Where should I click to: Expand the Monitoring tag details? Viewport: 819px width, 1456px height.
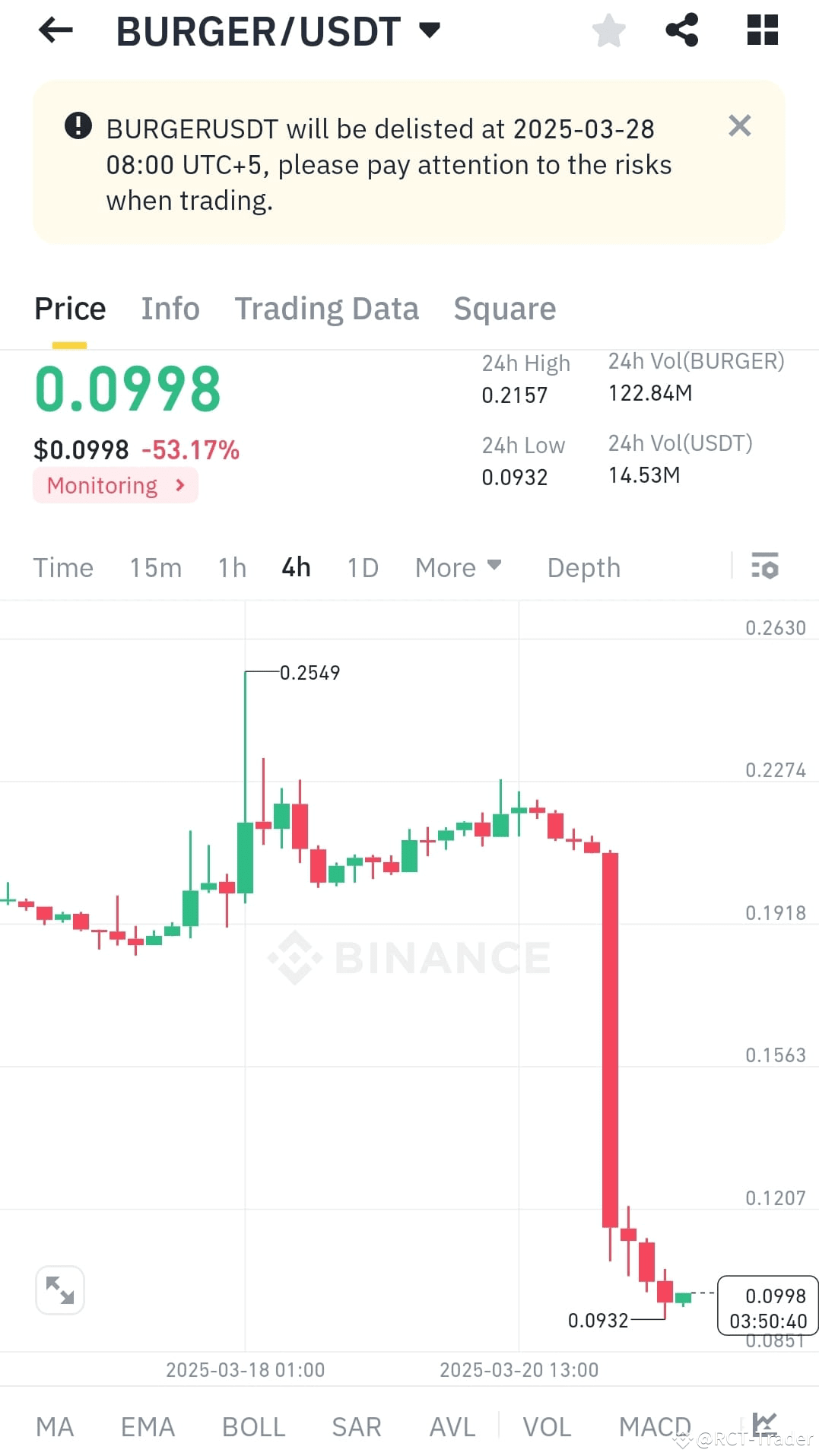(x=115, y=485)
